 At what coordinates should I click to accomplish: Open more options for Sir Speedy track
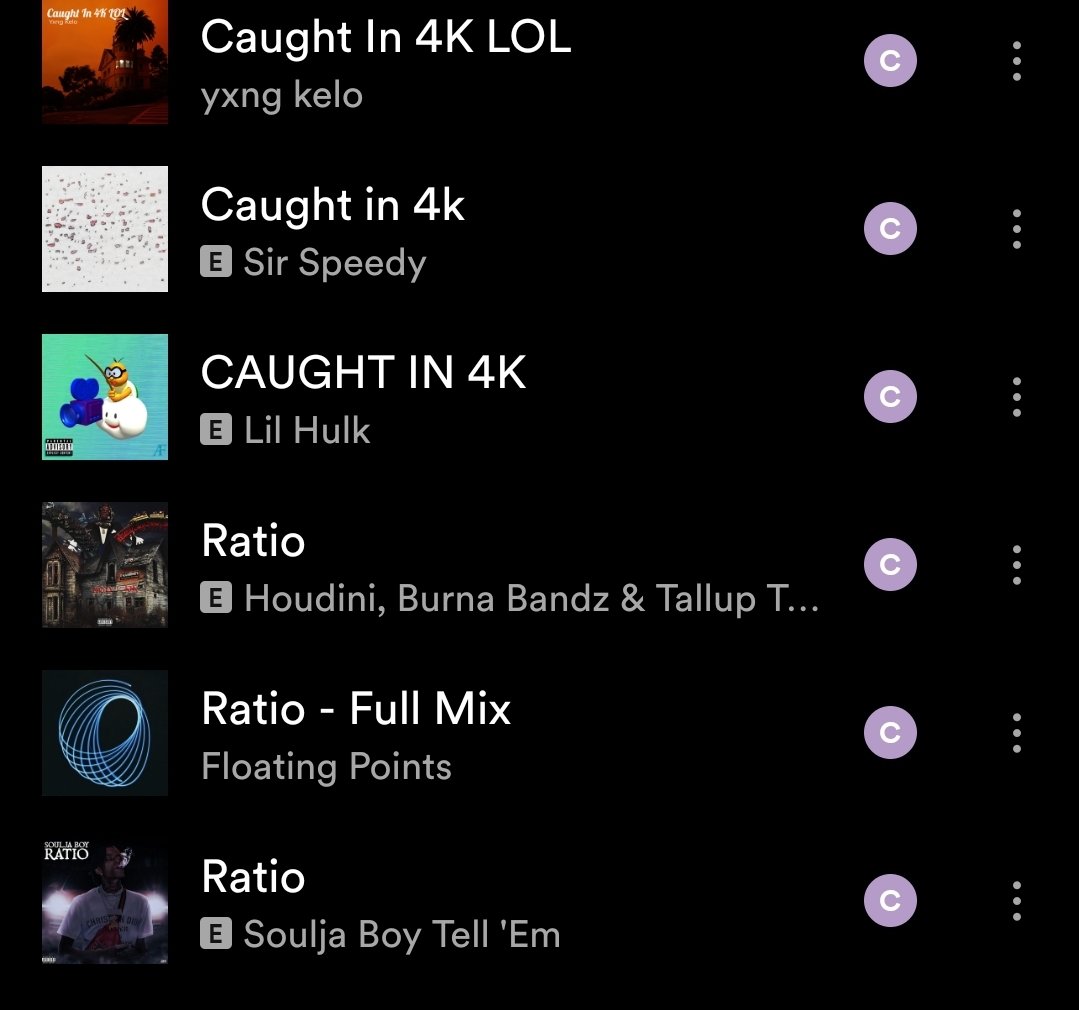click(x=1016, y=229)
